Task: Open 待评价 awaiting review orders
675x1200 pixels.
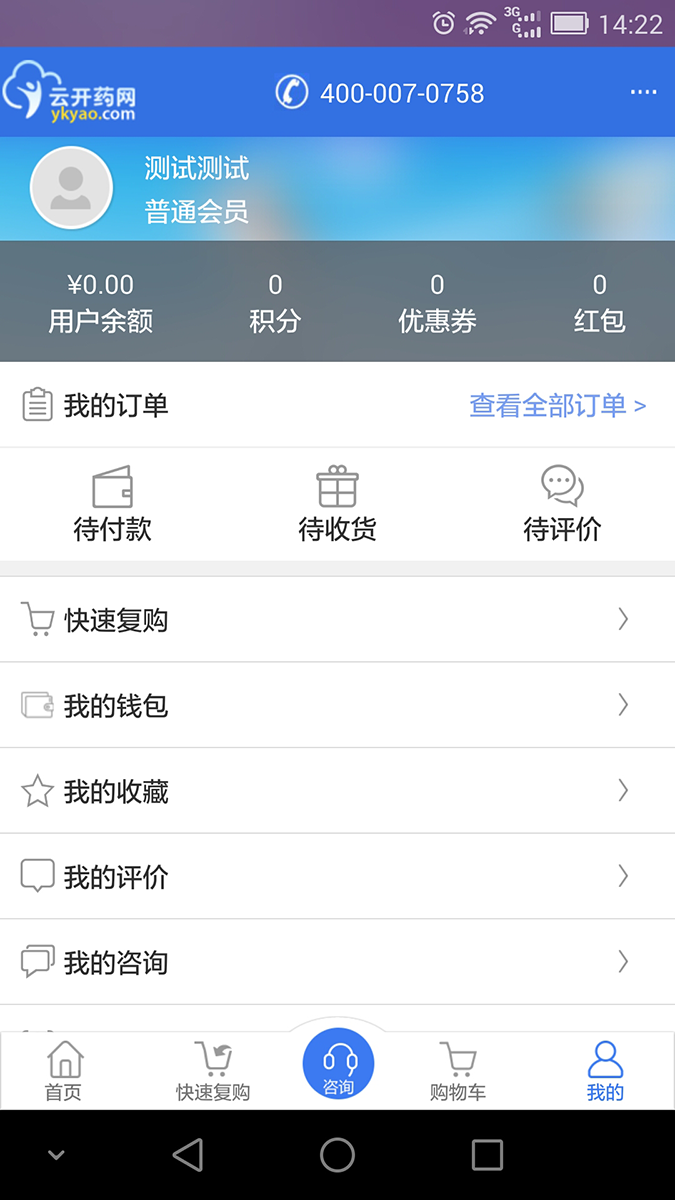Action: click(x=562, y=505)
